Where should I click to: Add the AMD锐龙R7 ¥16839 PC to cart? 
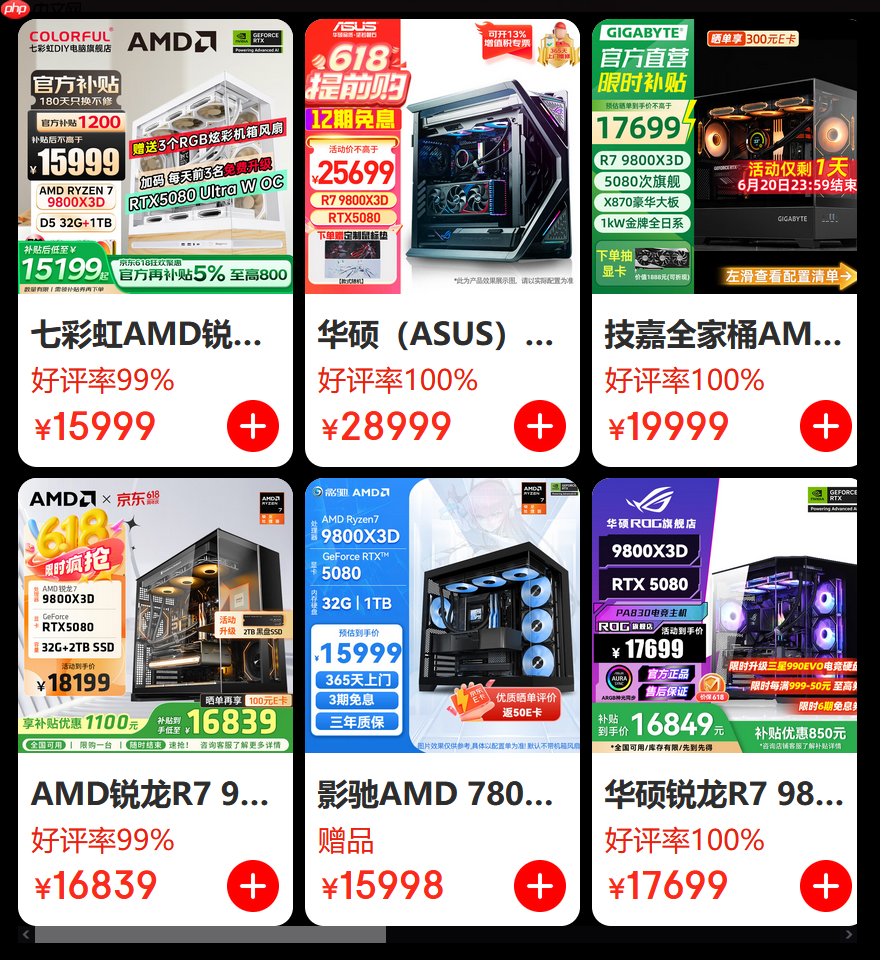pyautogui.click(x=253, y=886)
